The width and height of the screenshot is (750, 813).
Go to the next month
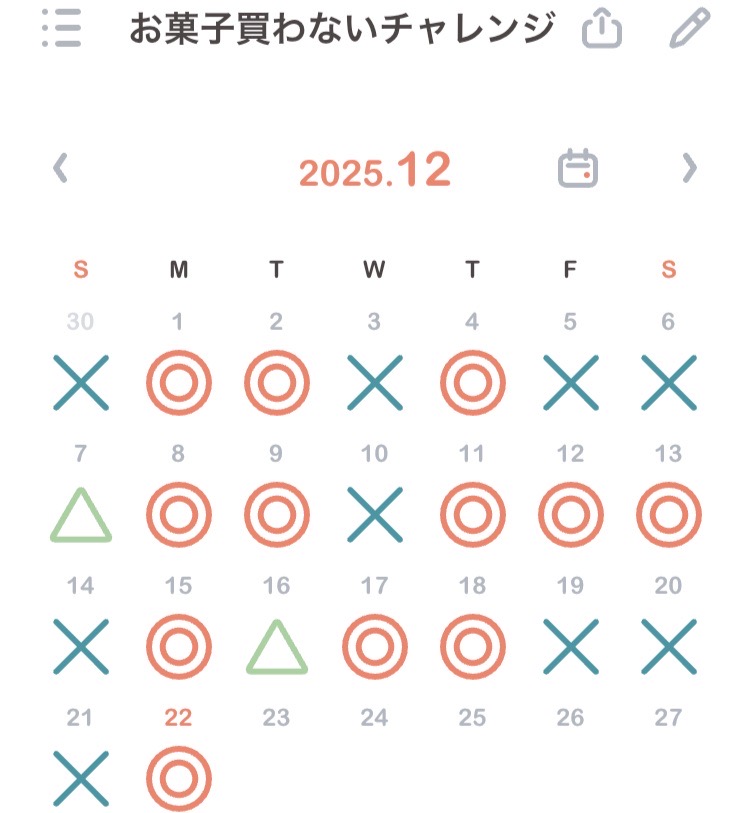pos(689,168)
